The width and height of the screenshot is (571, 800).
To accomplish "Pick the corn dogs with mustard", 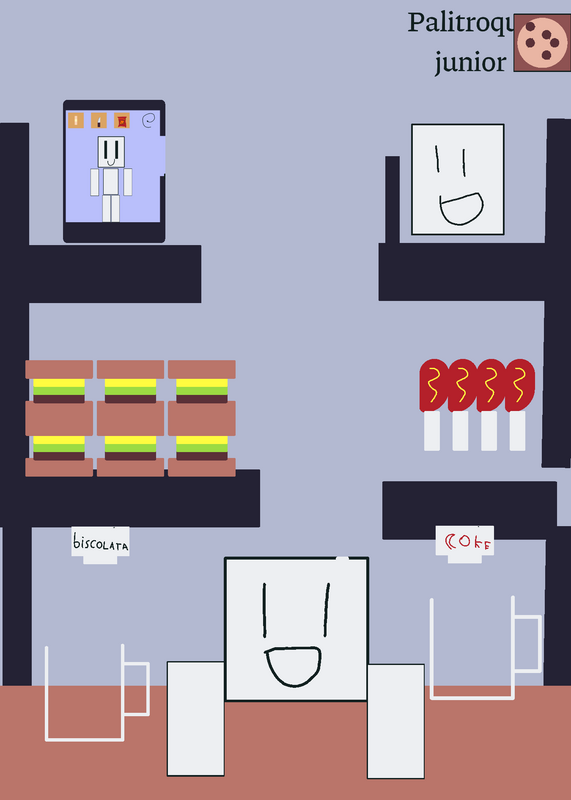I will point(477,405).
